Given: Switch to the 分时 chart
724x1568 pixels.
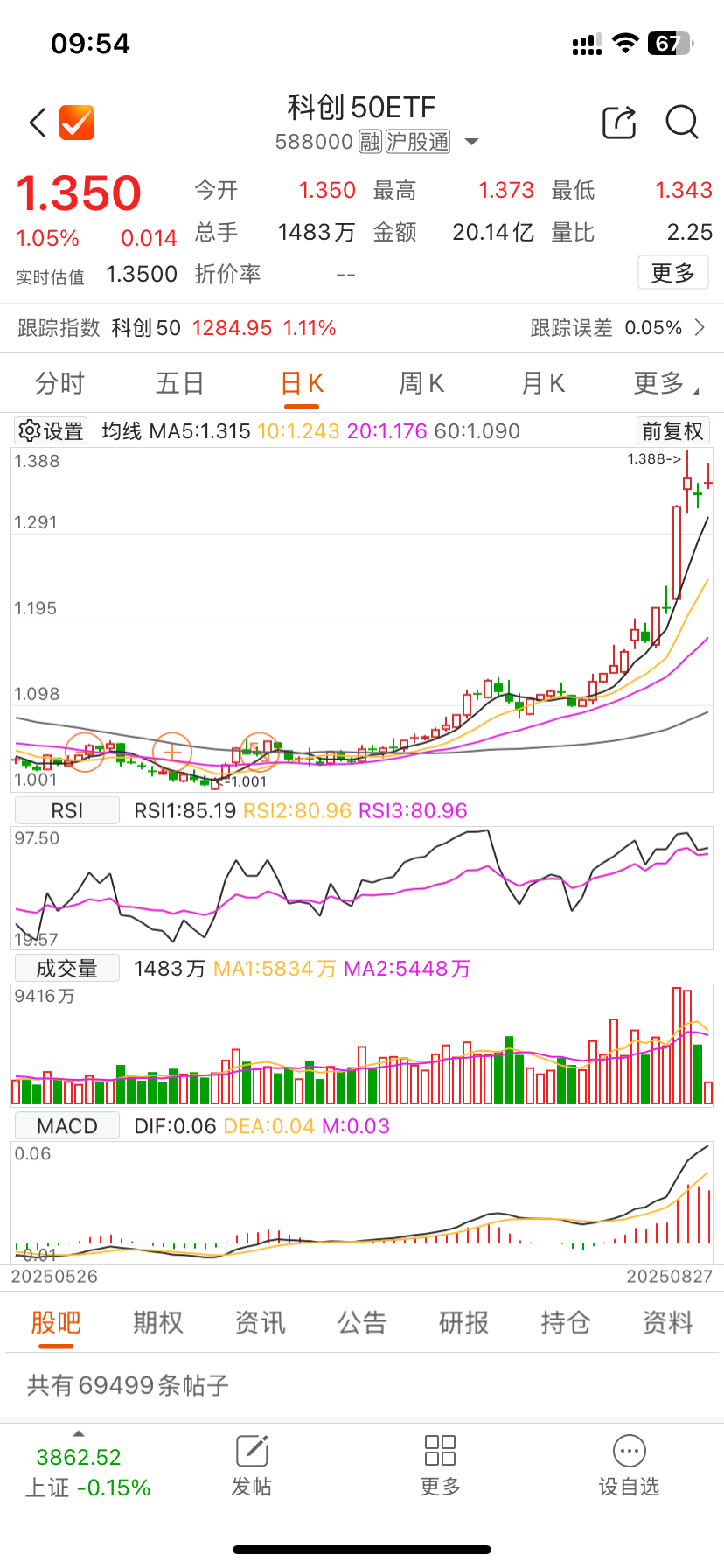Looking at the screenshot, I should (59, 383).
